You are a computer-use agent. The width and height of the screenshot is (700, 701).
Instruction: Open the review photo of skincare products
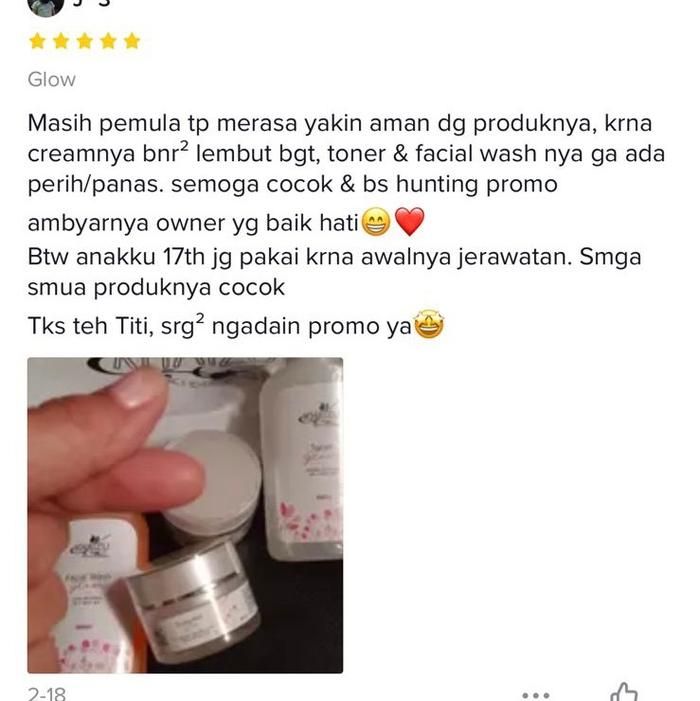click(185, 515)
